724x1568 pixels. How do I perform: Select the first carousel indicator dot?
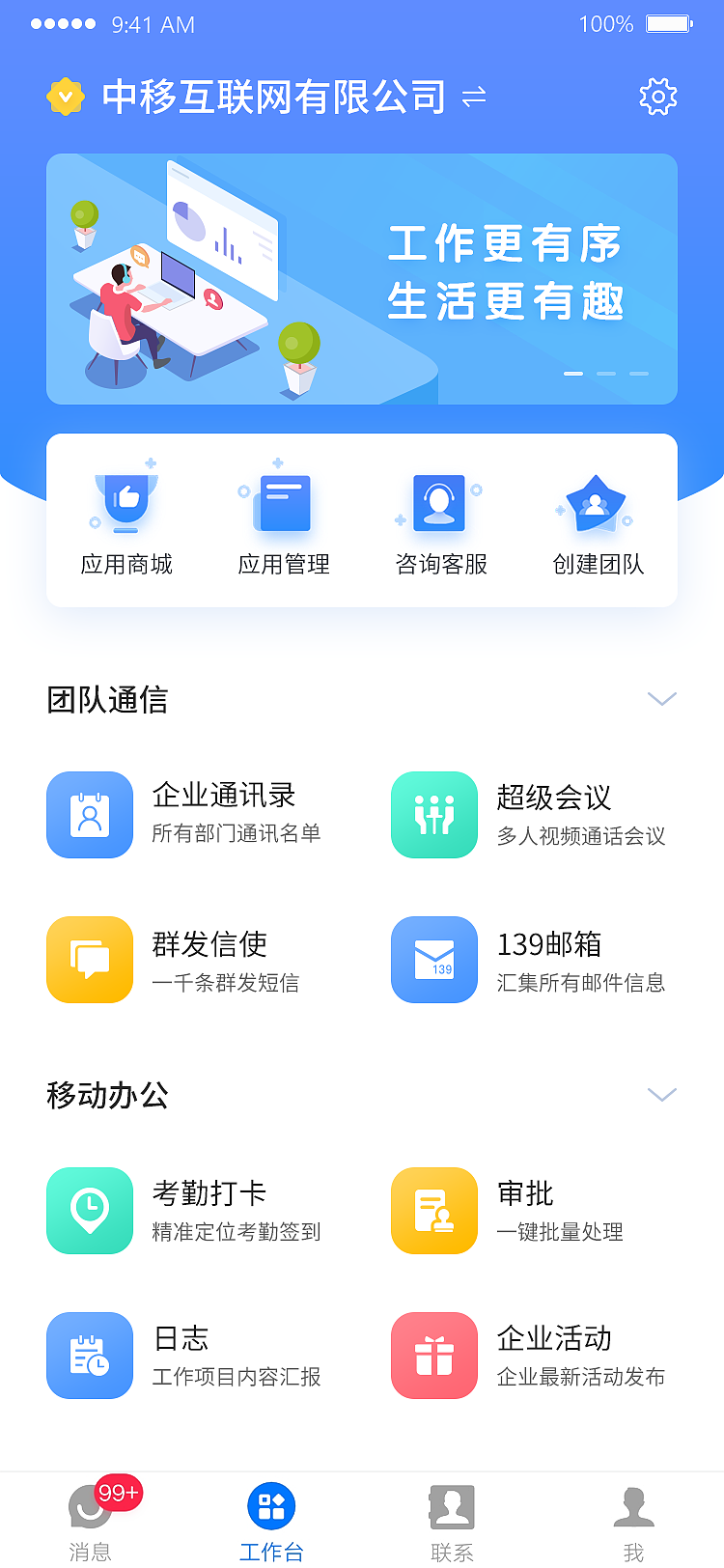[x=574, y=372]
